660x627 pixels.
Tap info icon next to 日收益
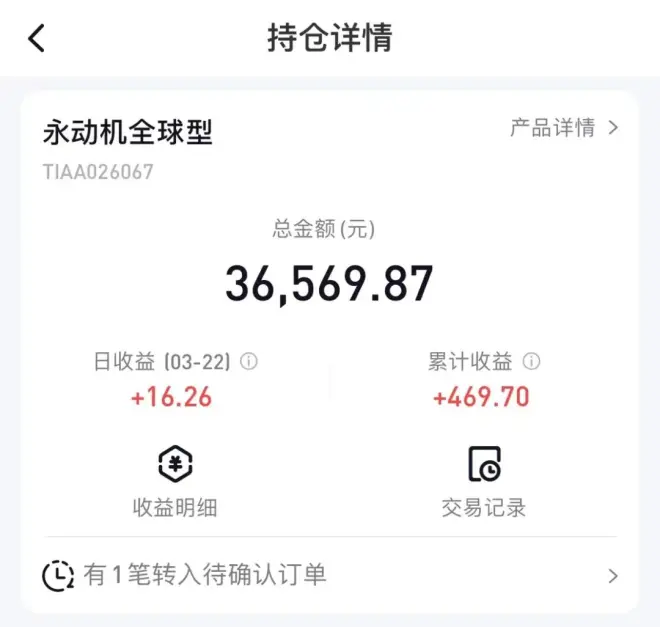pyautogui.click(x=249, y=362)
